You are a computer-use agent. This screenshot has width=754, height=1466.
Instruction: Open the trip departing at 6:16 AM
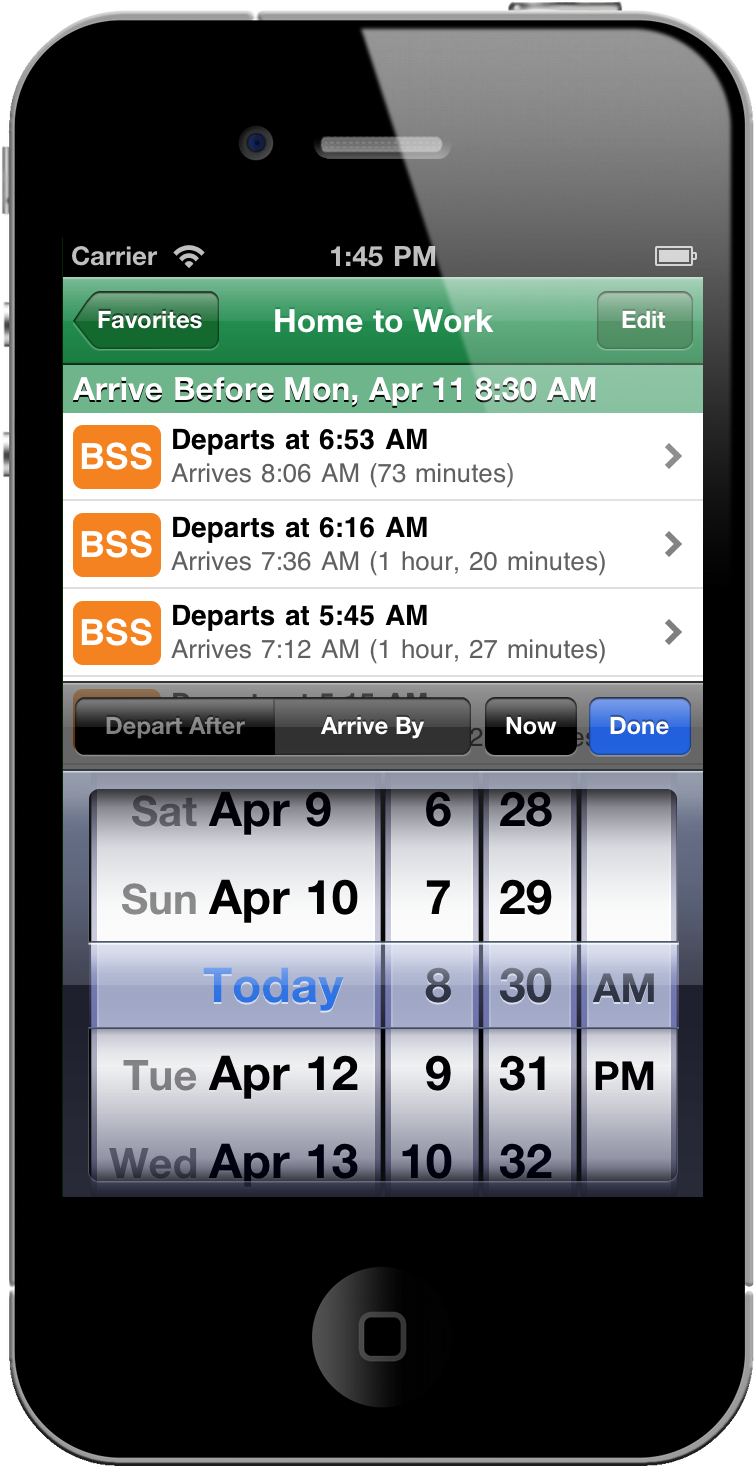(383, 545)
